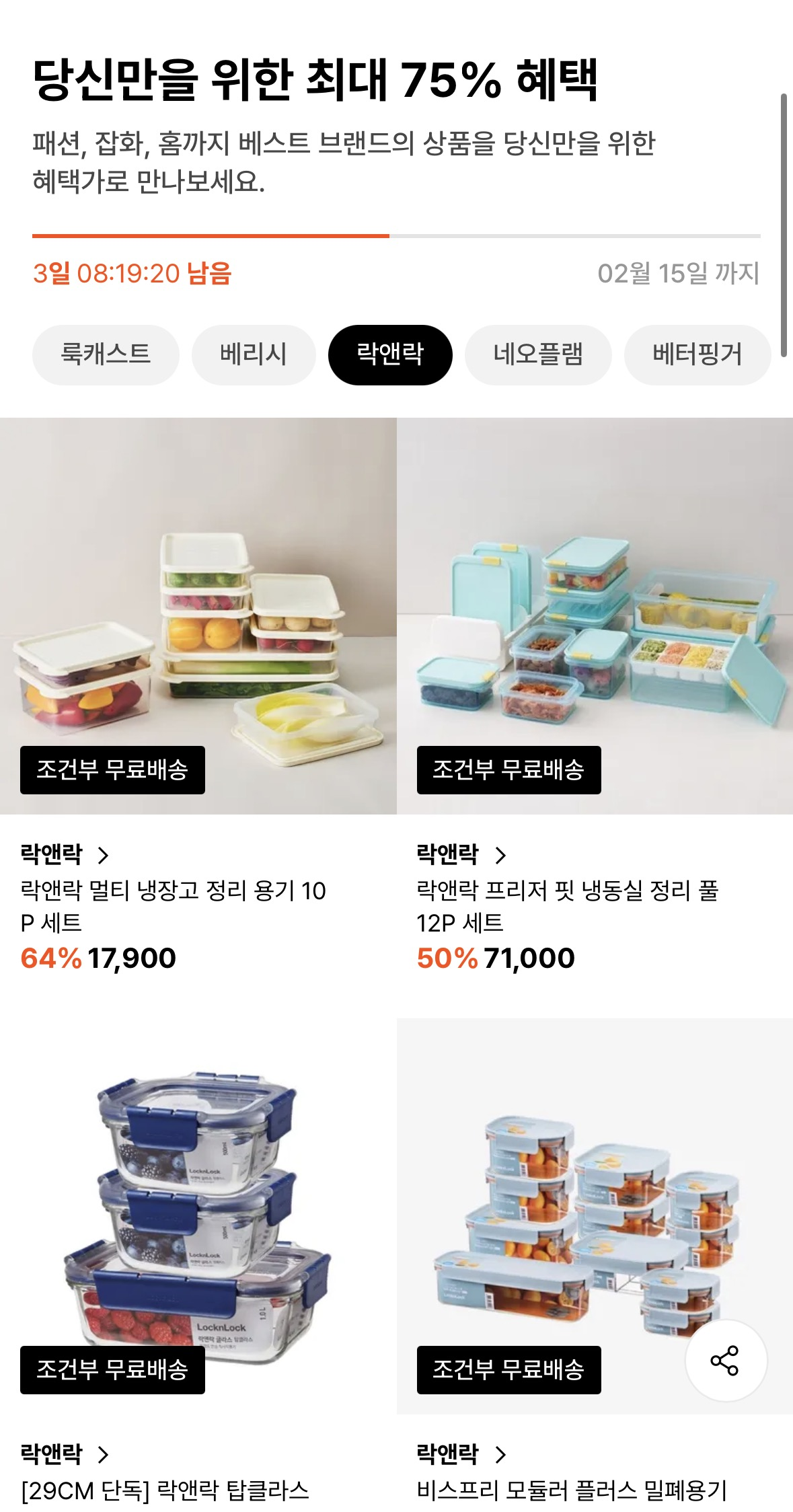This screenshot has width=793, height=1512.
Task: Open 락앤락 프리저 핏 냉동실 정리 풀 12P 세트
Action: (595, 615)
